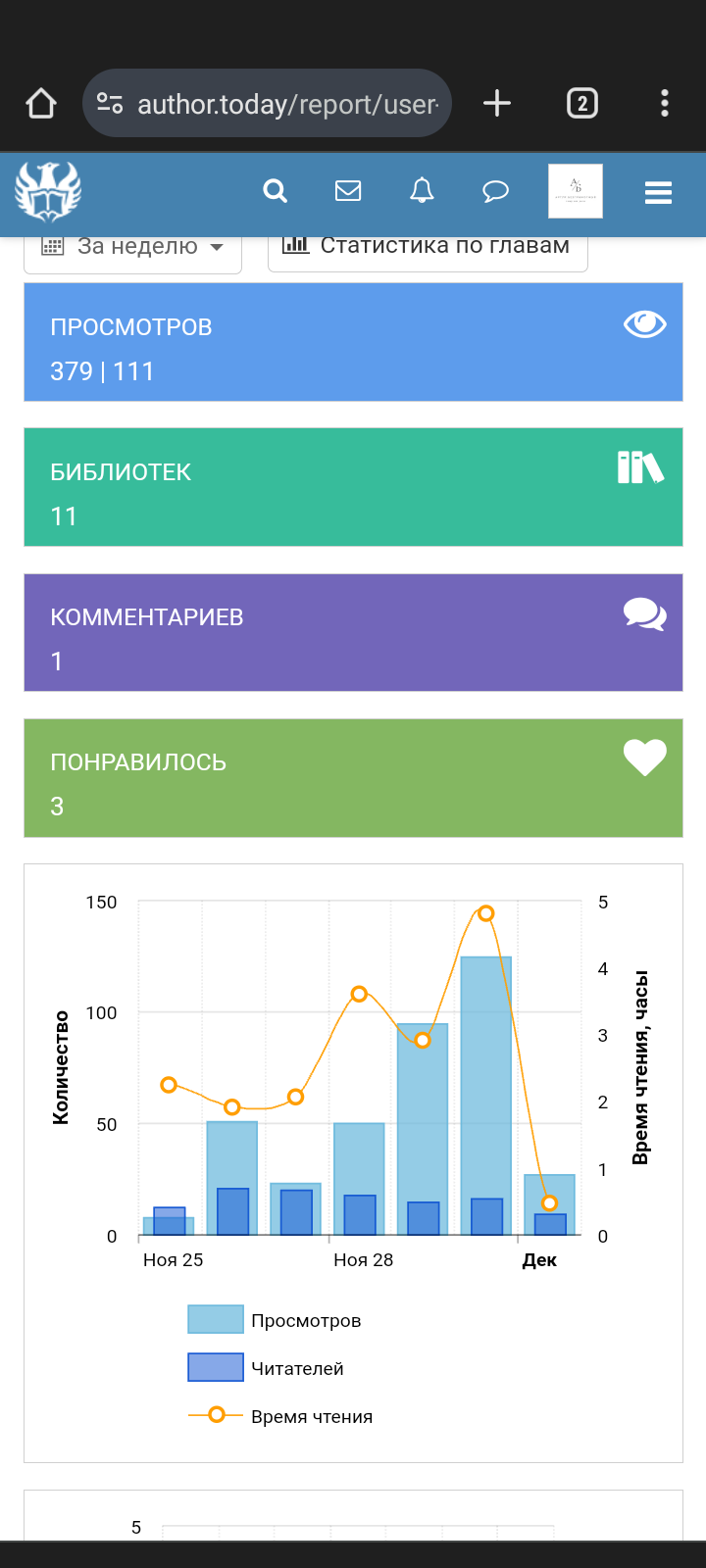Go to the browser home page
This screenshot has width=706, height=1568.
(41, 103)
